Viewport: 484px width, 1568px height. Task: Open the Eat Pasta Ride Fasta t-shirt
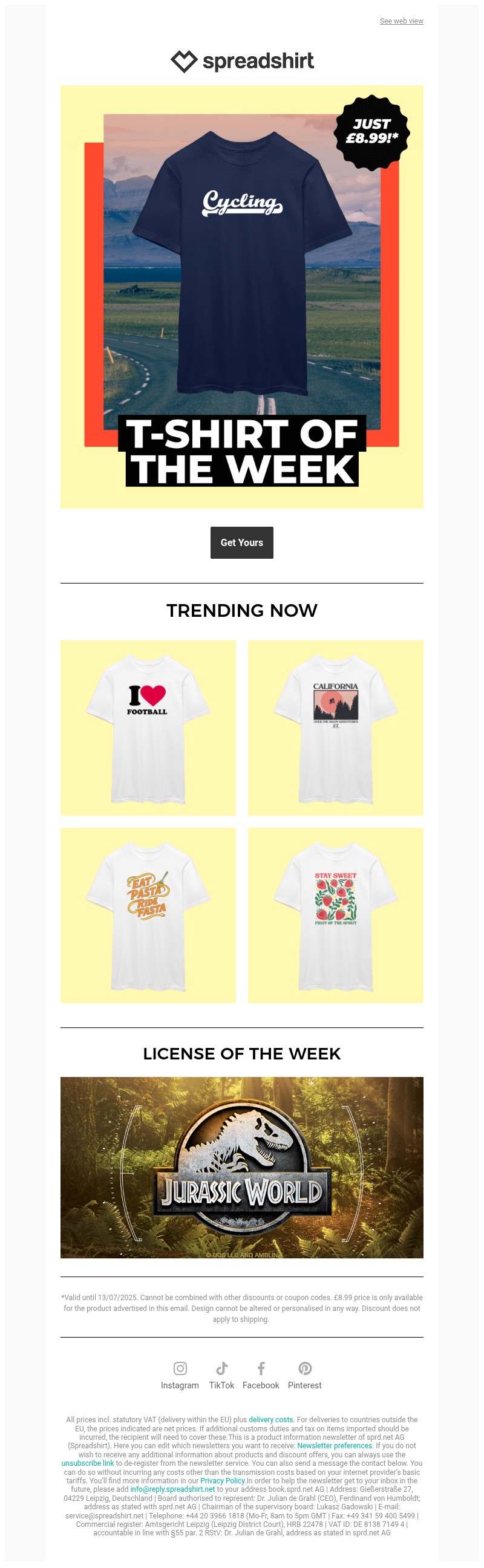click(148, 915)
